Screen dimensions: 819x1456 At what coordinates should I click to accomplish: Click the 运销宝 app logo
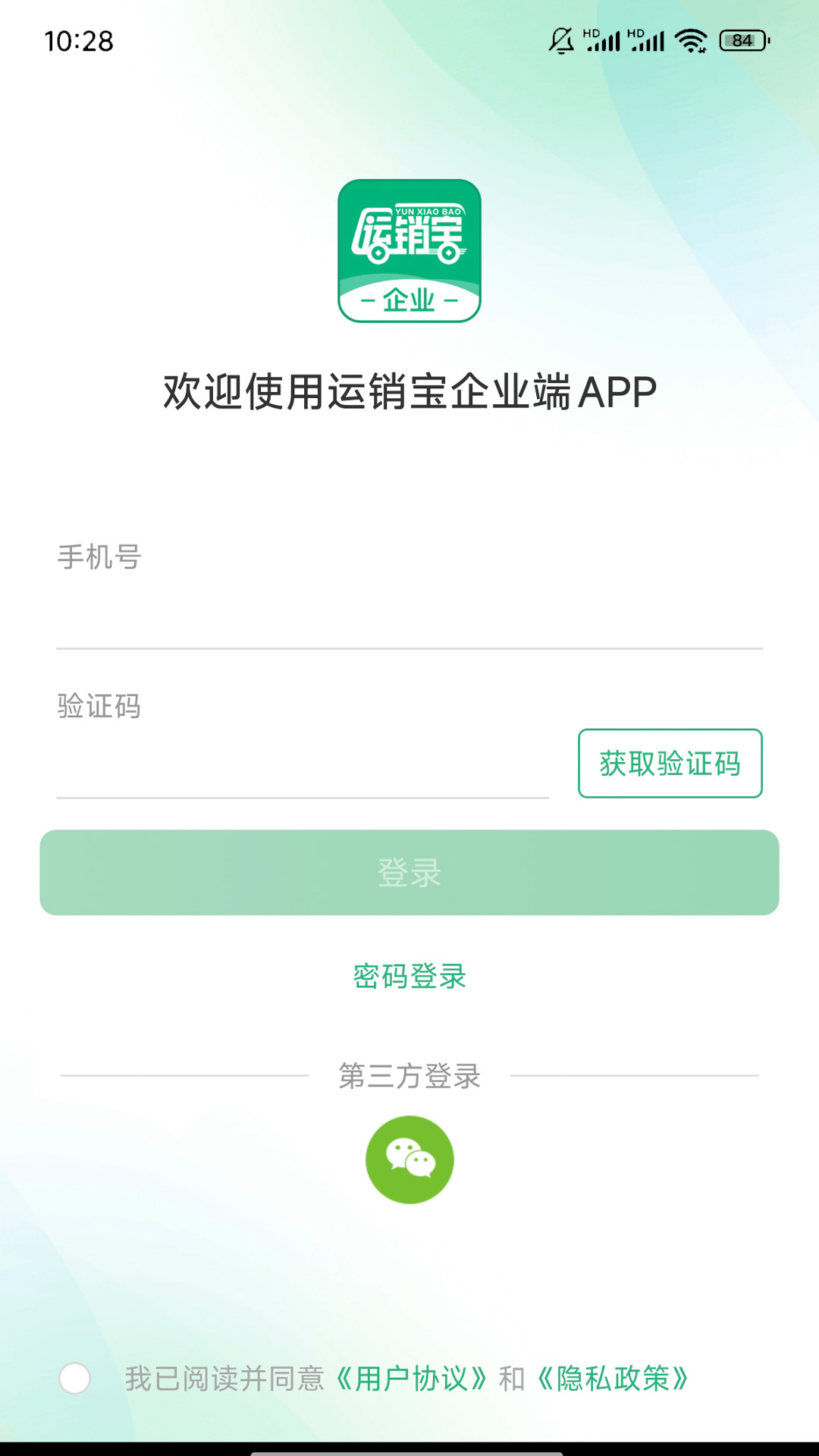click(x=409, y=249)
